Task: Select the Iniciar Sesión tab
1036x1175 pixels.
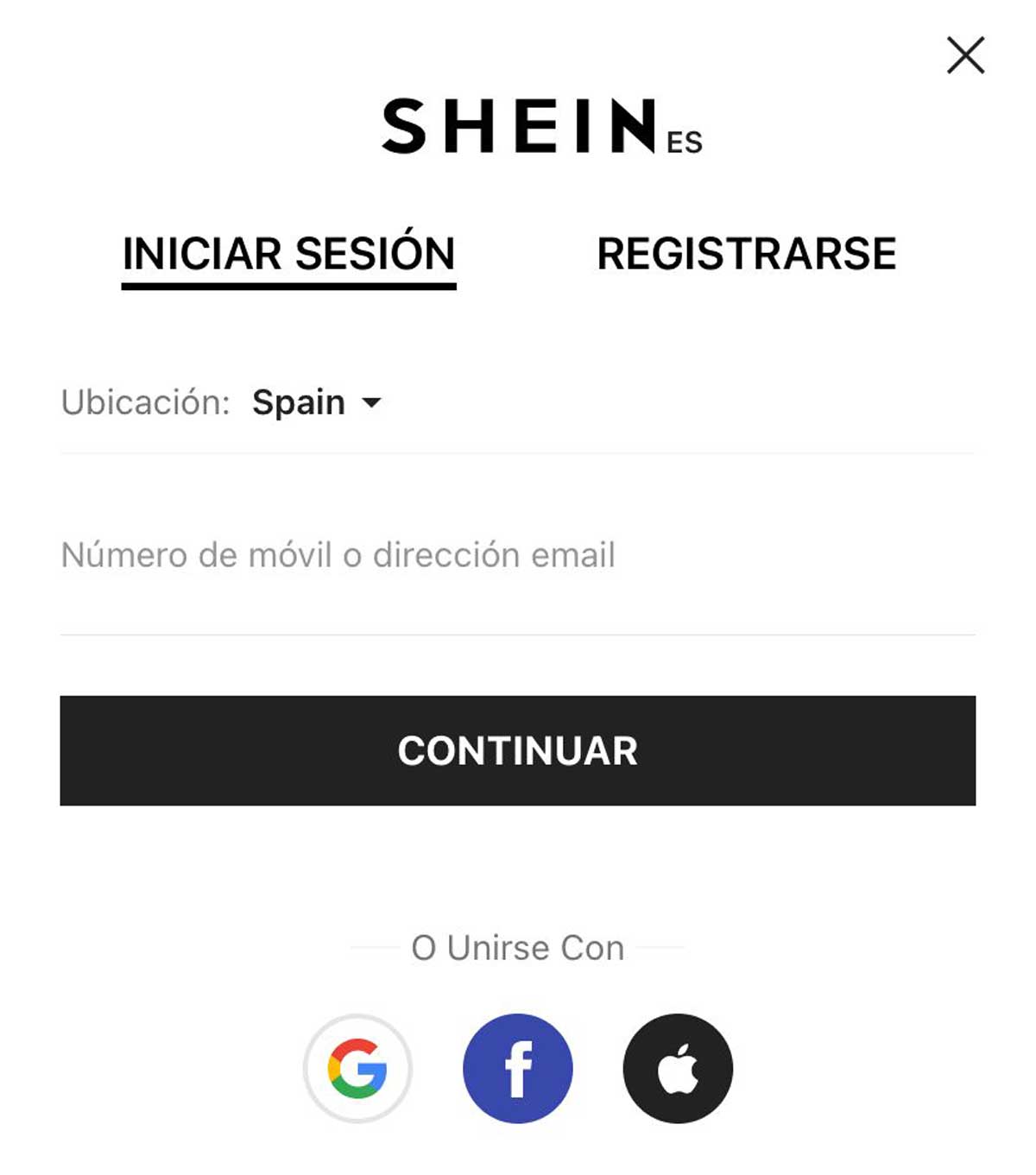Action: 288,254
